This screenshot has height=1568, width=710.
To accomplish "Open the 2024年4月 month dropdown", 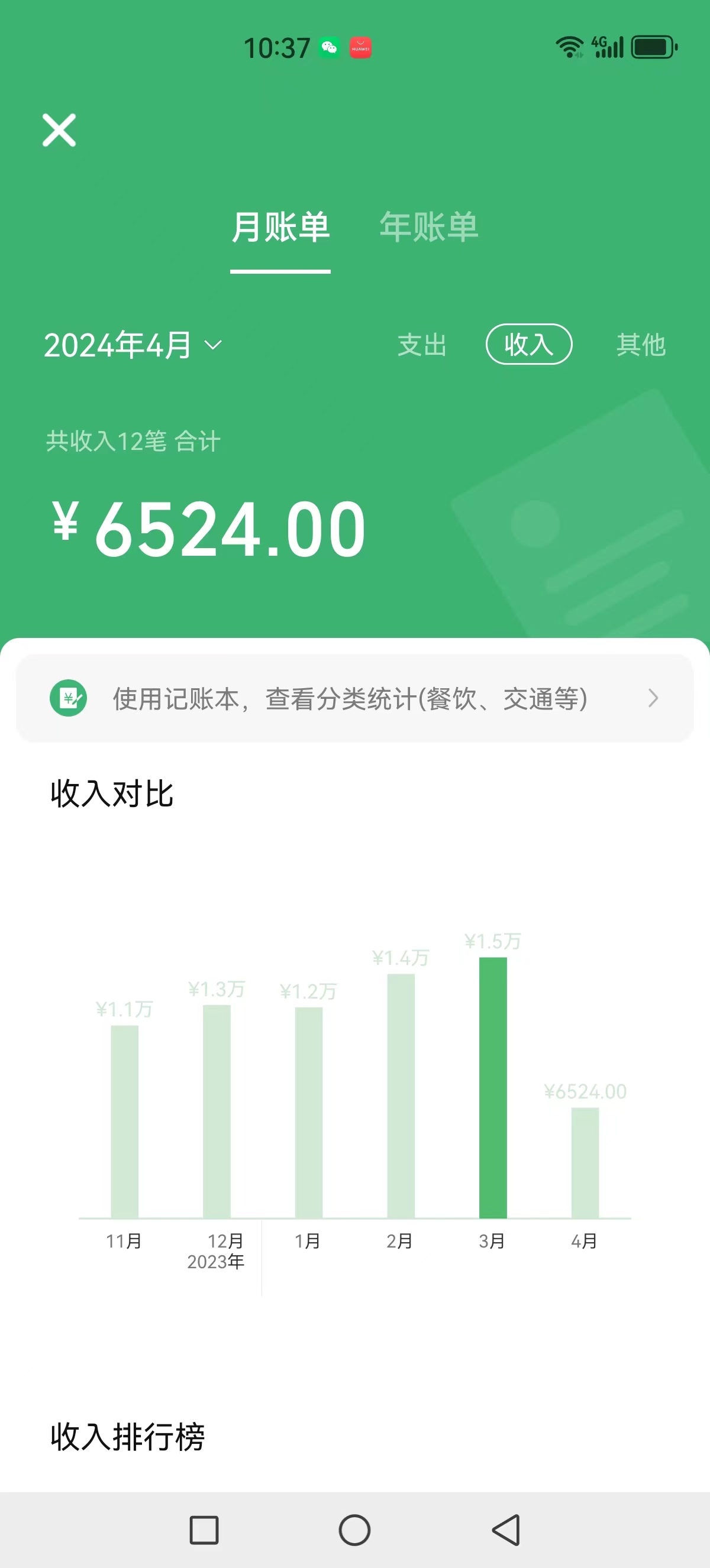I will coord(132,345).
